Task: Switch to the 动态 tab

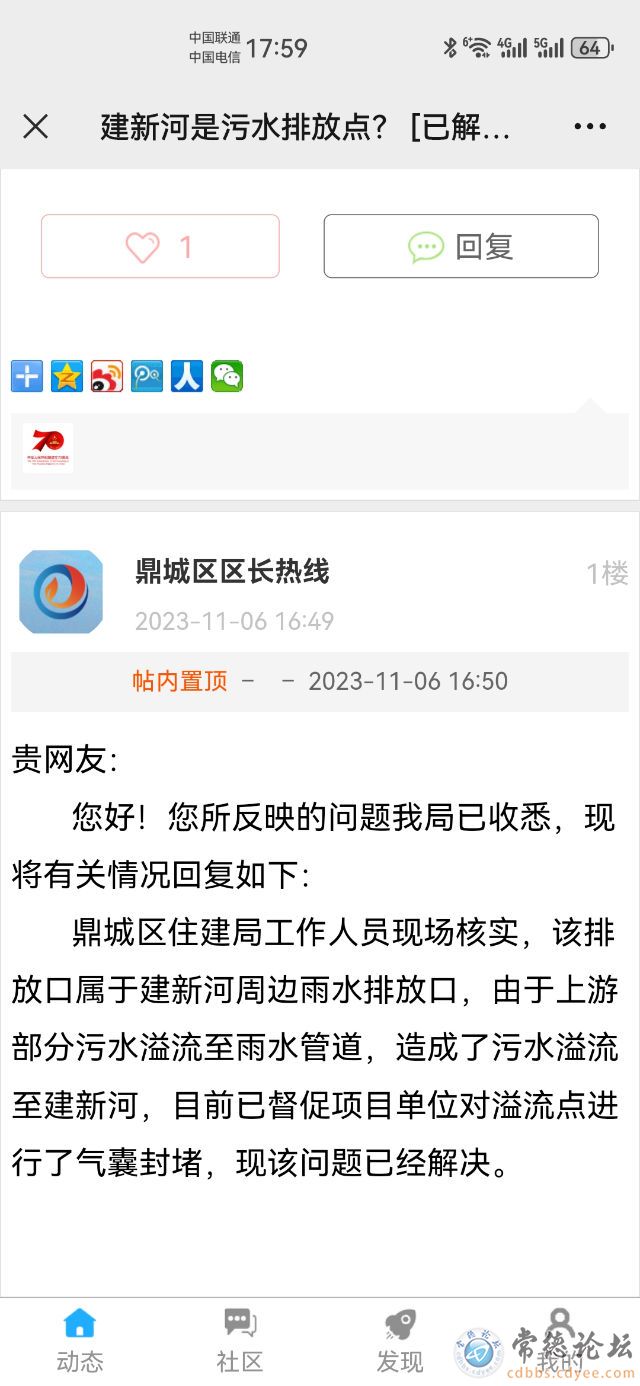Action: (80, 1341)
